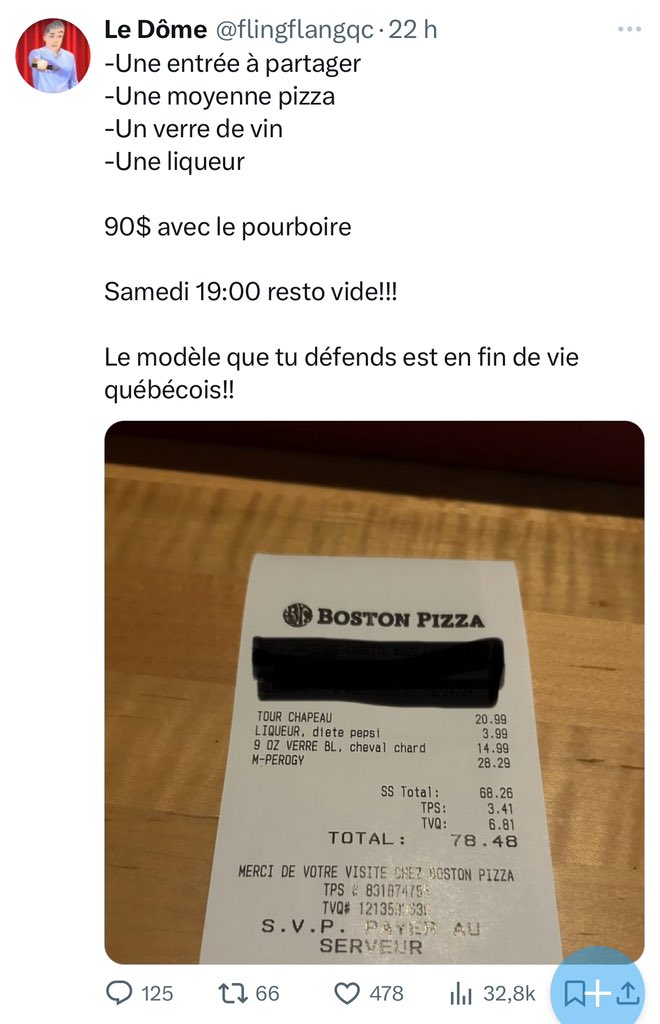Open the tweet's overflow menu

pyautogui.click(x=628, y=30)
